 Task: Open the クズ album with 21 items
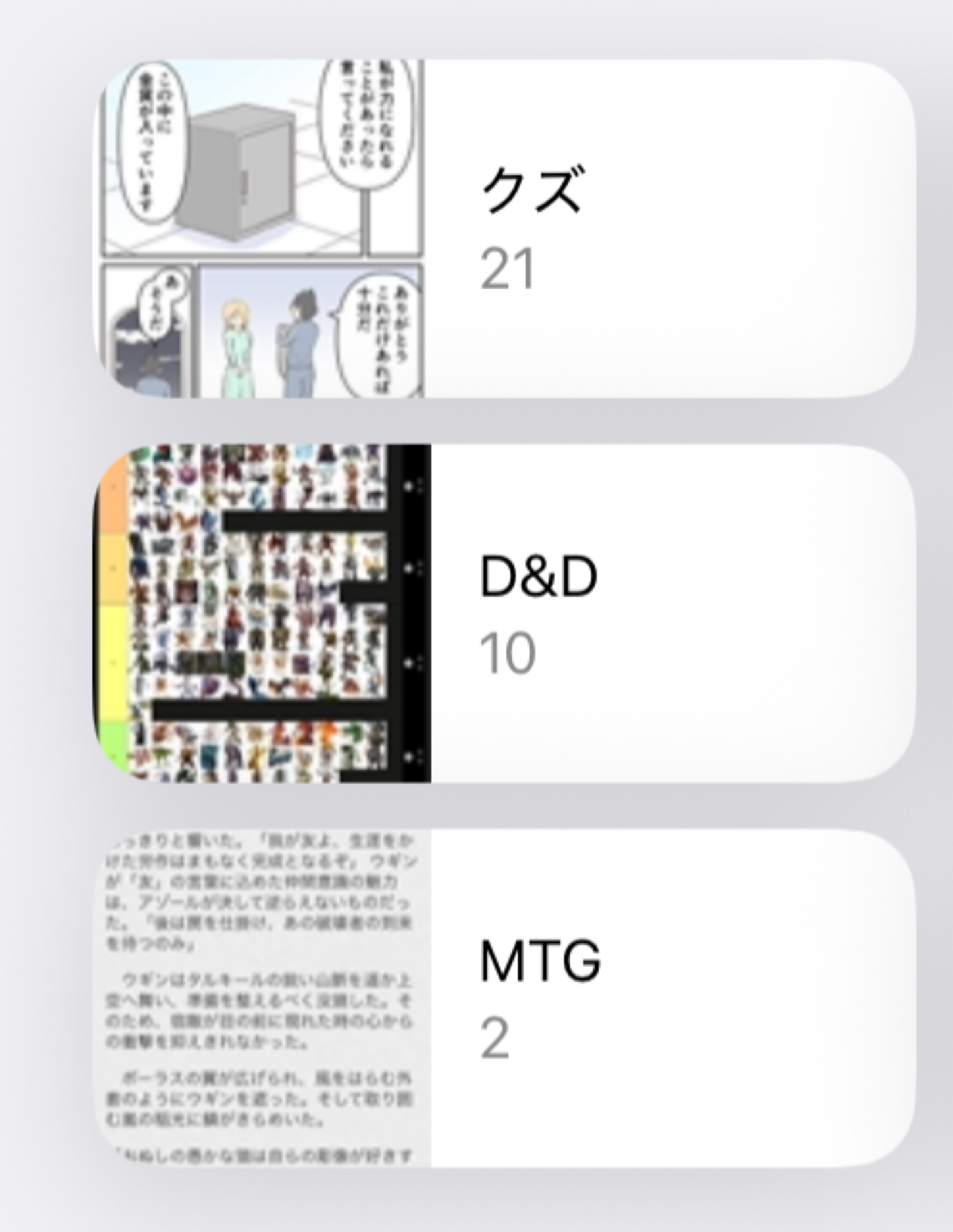click(x=506, y=229)
